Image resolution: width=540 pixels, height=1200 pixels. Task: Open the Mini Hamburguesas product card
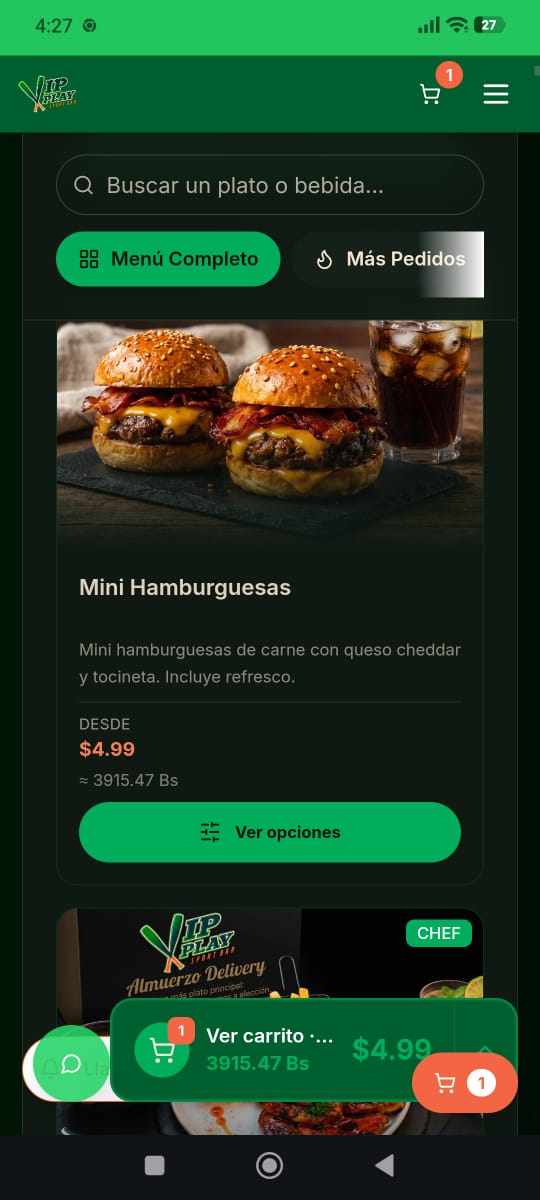click(x=270, y=602)
